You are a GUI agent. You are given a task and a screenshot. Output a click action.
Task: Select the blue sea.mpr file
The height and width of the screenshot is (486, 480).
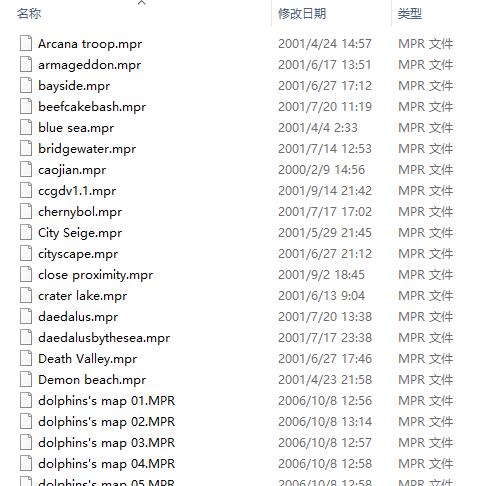(x=76, y=128)
